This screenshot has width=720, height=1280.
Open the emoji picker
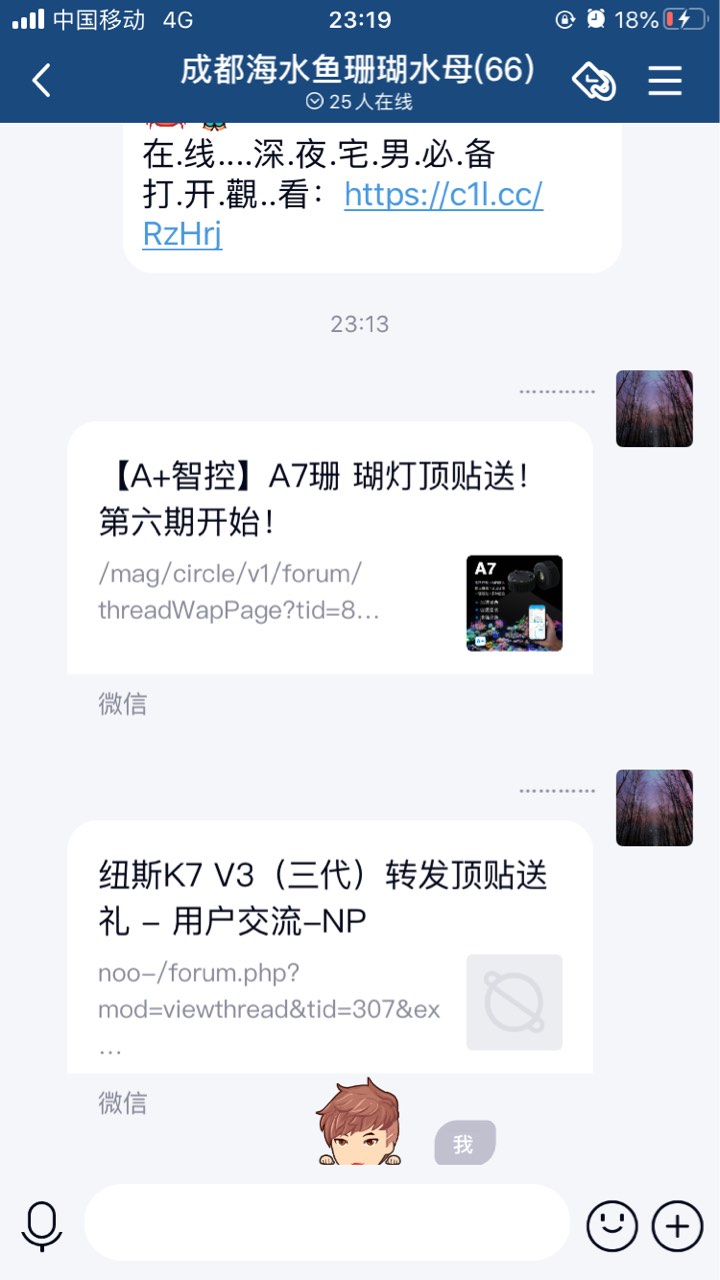612,1224
